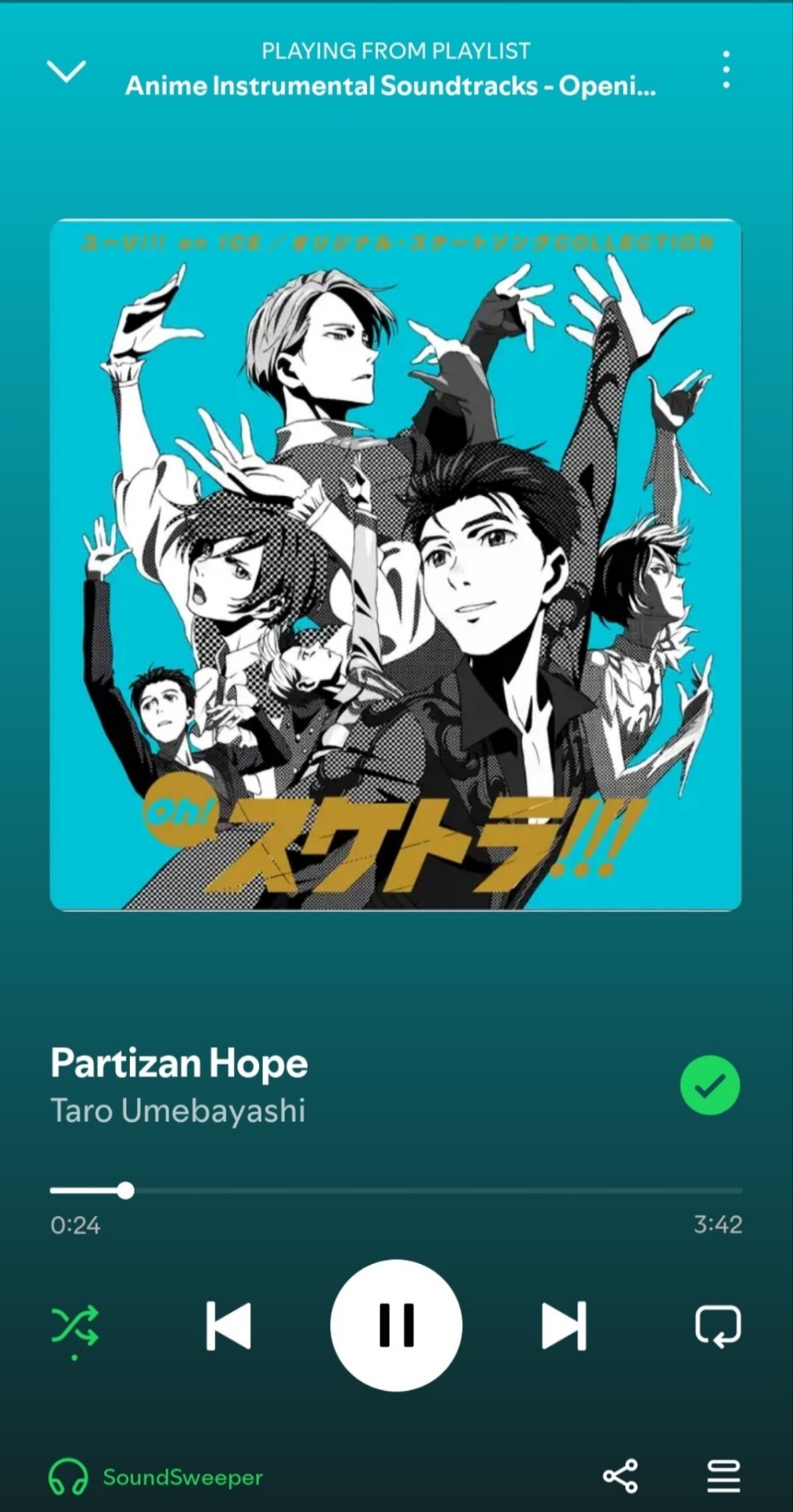
Task: Collapse the now playing screen
Action: click(x=66, y=71)
